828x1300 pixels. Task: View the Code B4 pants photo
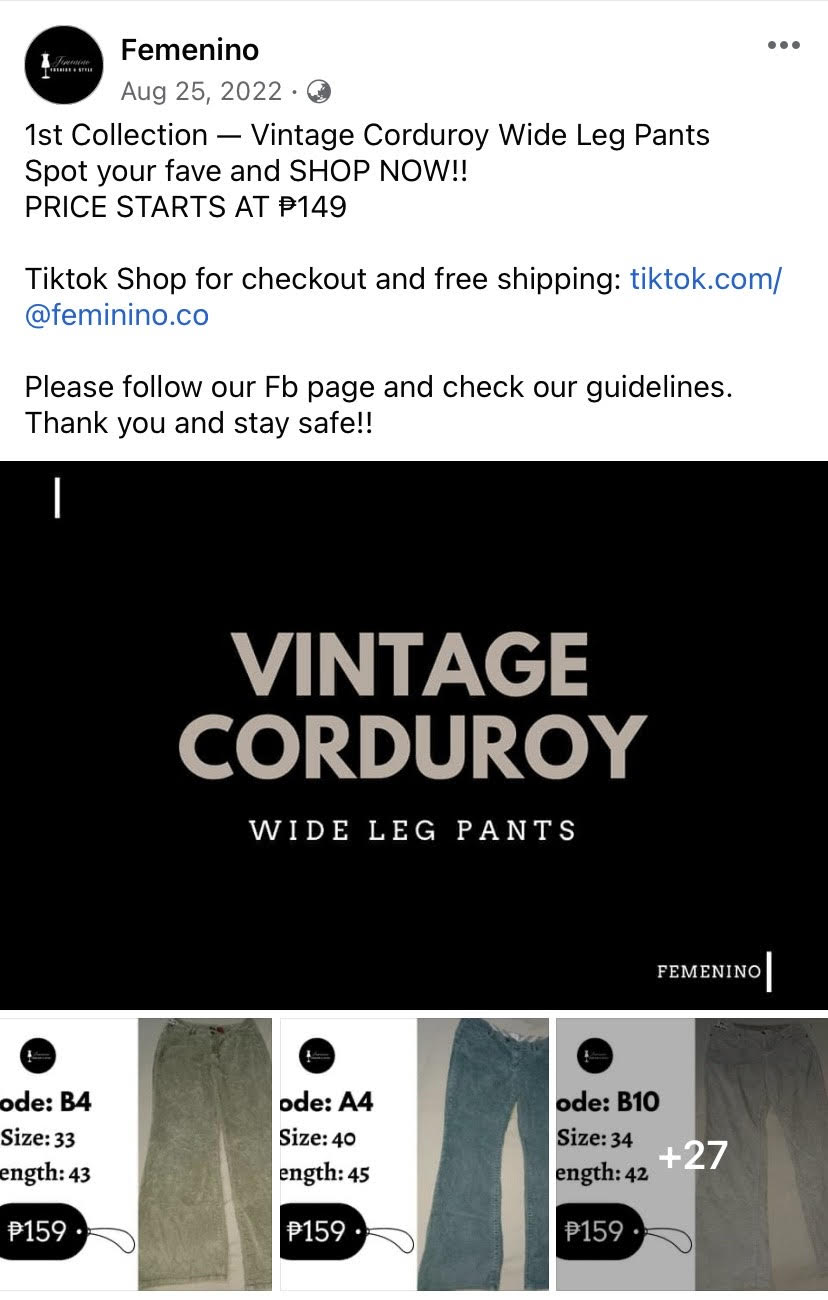click(x=136, y=1153)
